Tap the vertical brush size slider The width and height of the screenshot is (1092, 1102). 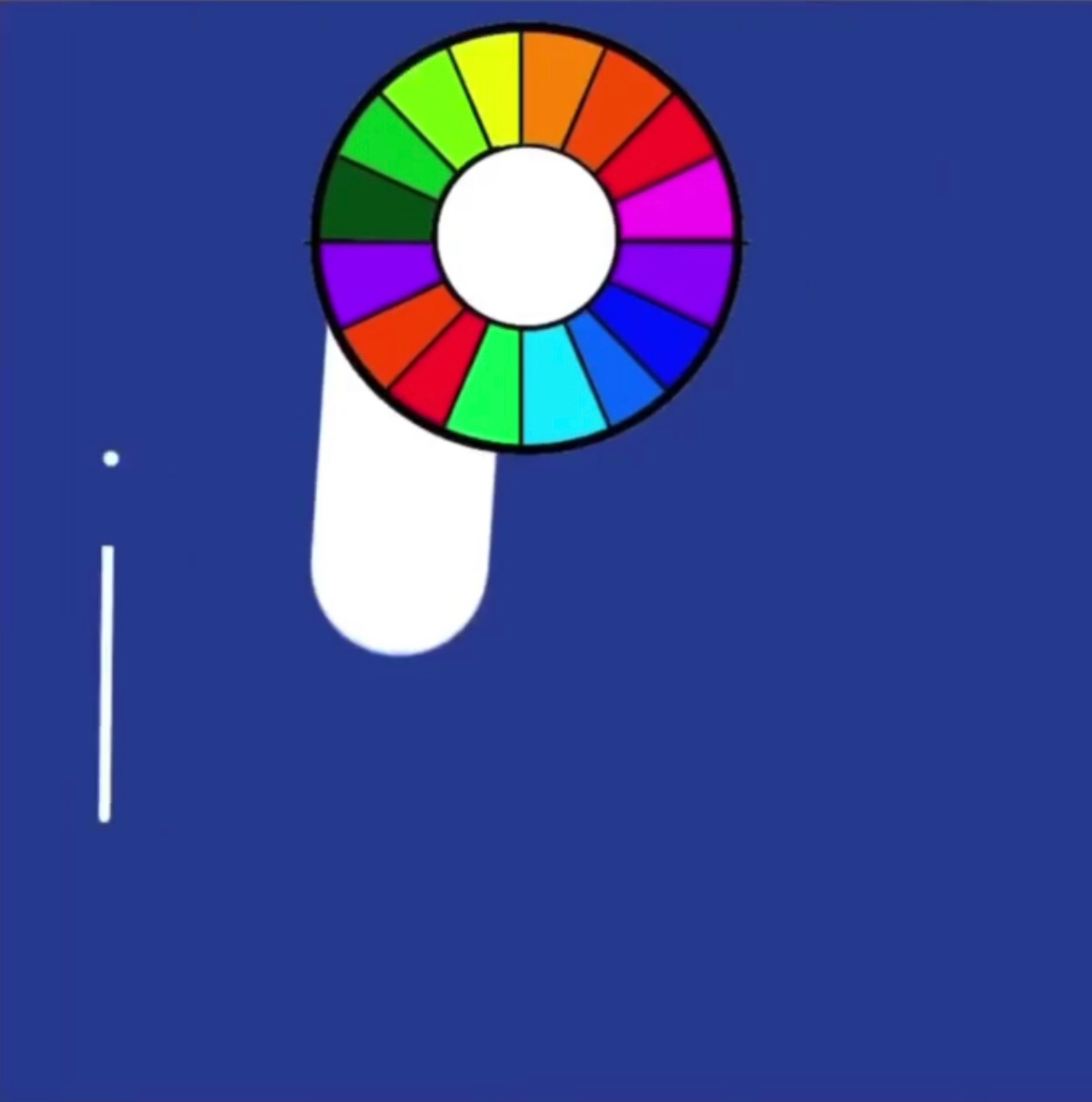[x=105, y=683]
